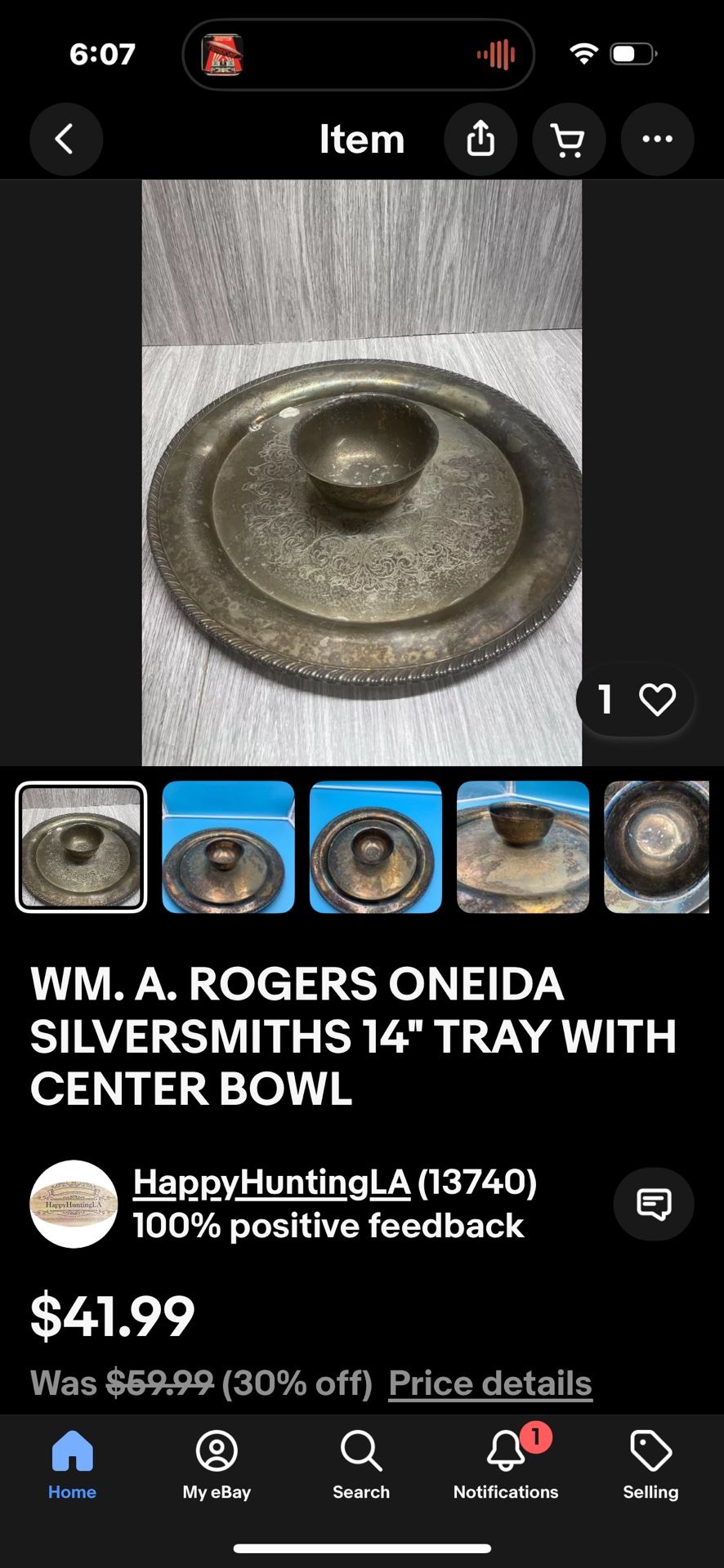
Task: Open the shopping cart
Action: click(569, 139)
